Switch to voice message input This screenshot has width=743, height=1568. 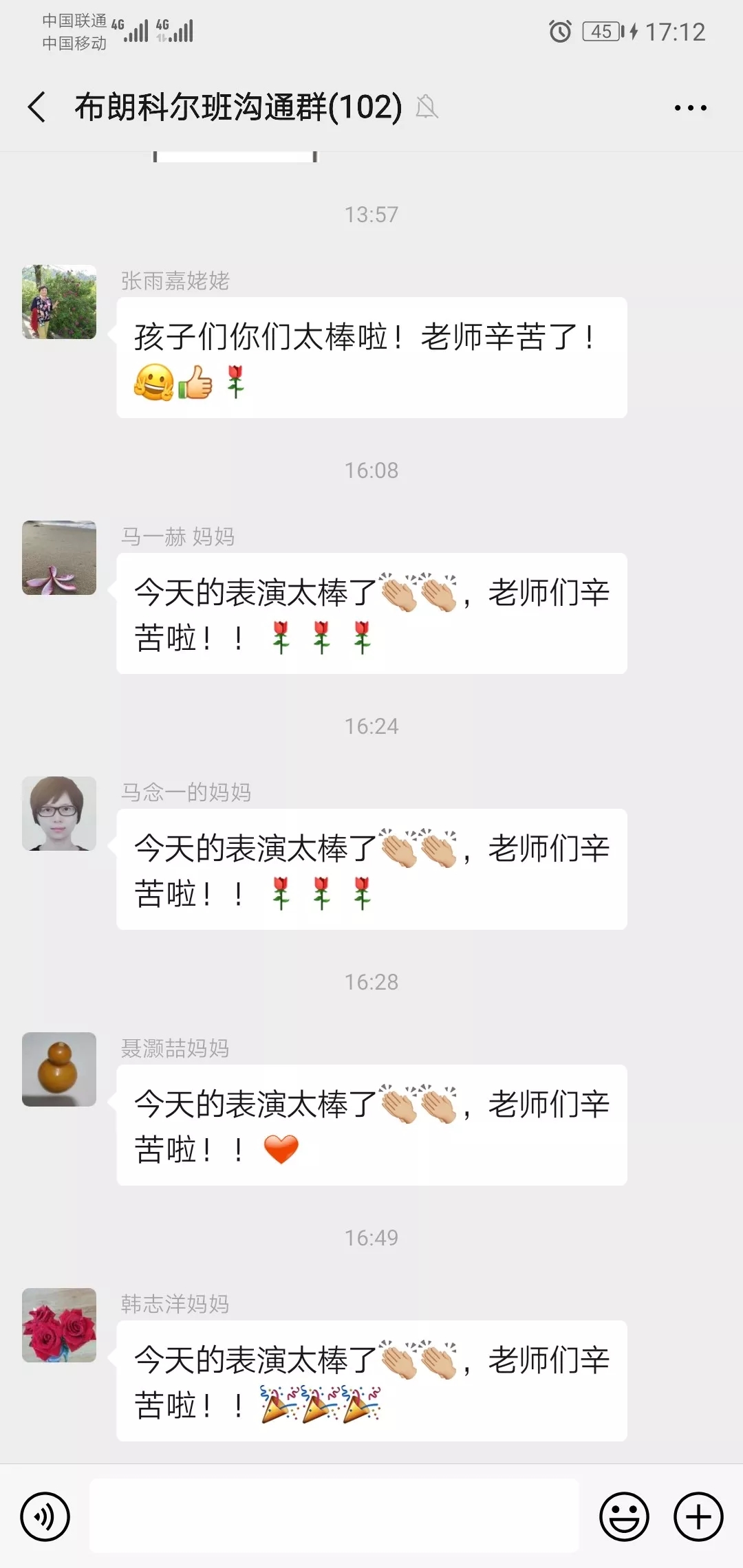(45, 1516)
